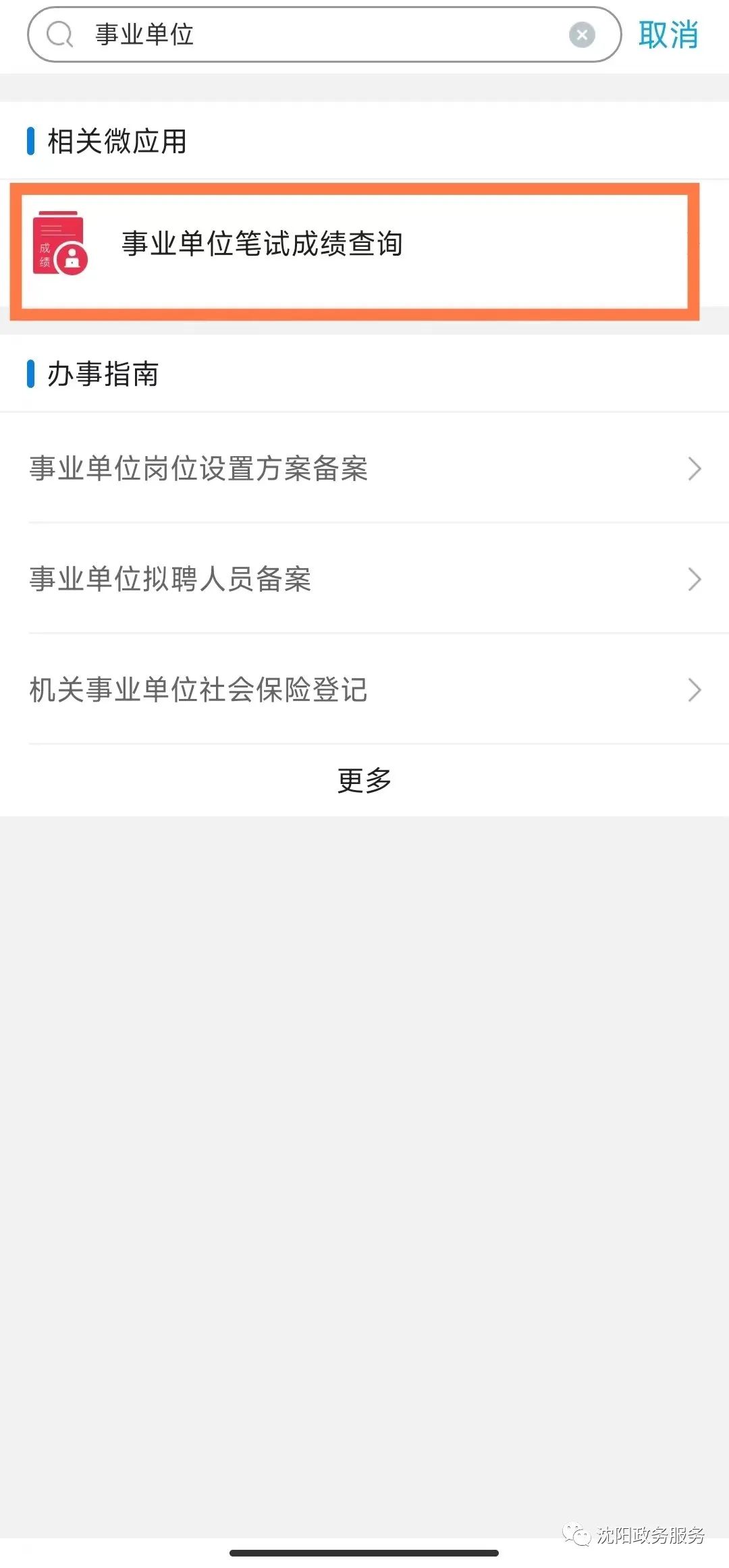Open the 事业单位拟聘人员备案 guide
Viewport: 729px width, 1568px height.
coord(364,579)
